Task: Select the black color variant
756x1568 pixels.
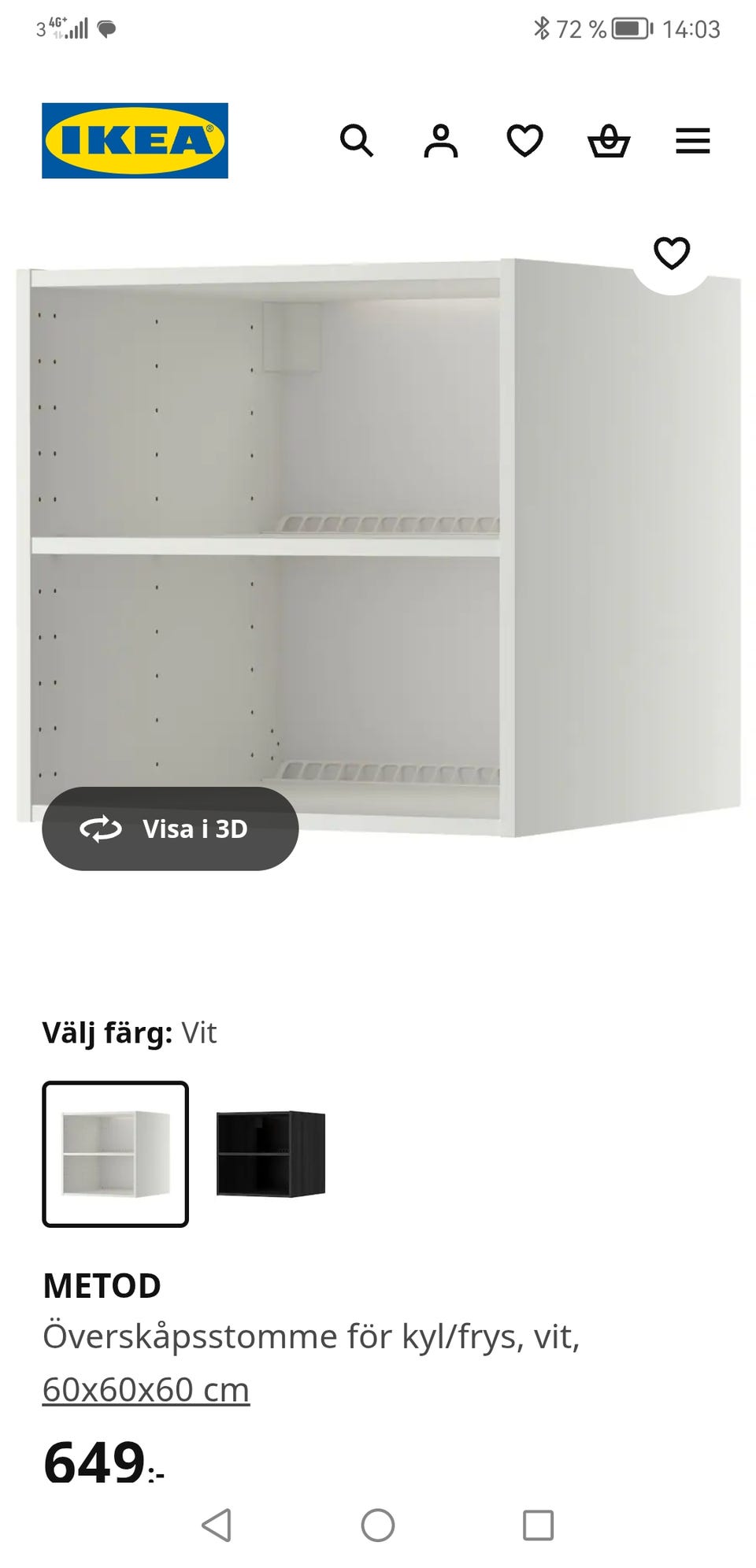Action: [272, 1155]
